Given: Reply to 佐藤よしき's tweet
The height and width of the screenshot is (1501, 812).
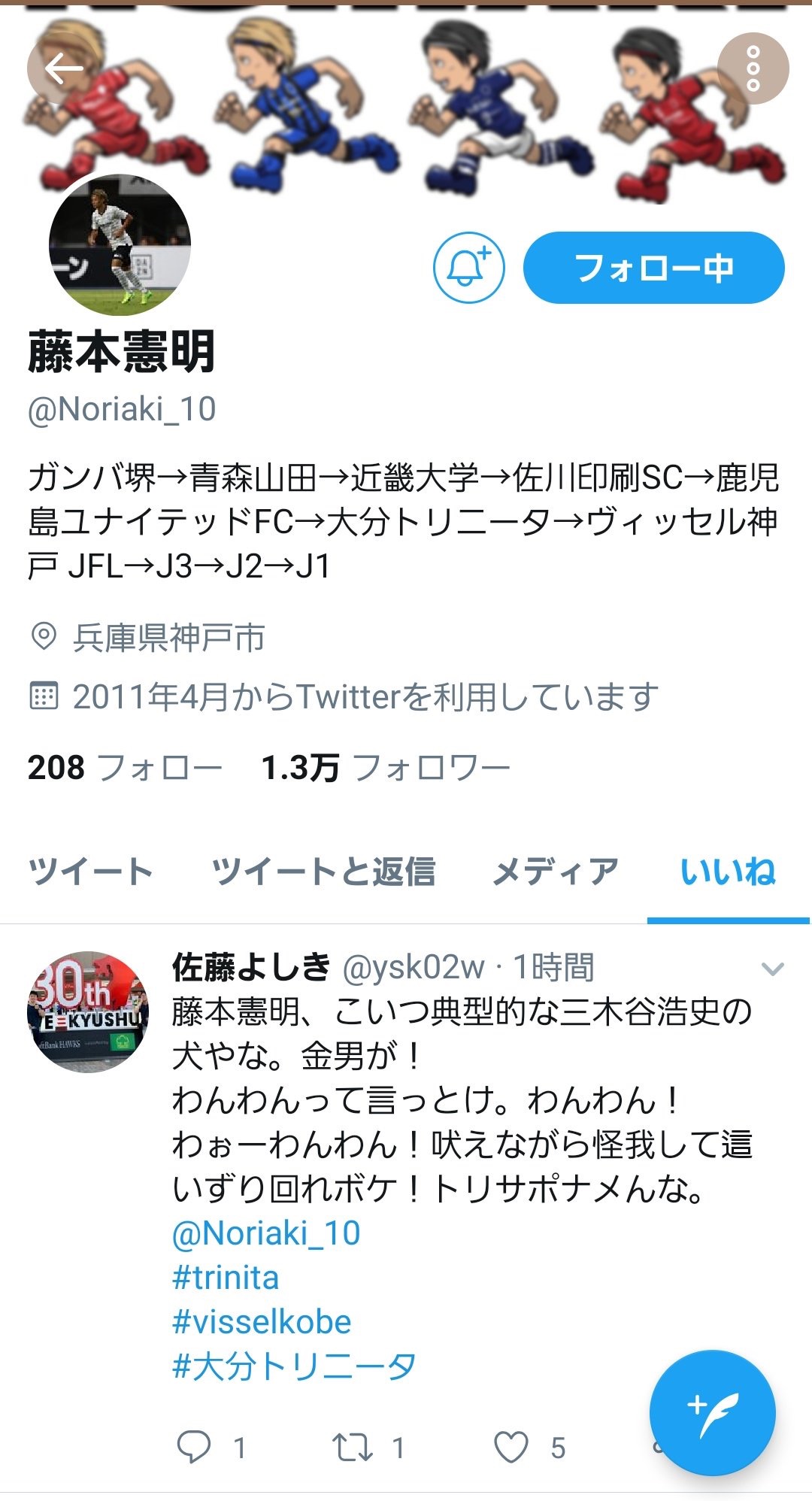Looking at the screenshot, I should [194, 1447].
